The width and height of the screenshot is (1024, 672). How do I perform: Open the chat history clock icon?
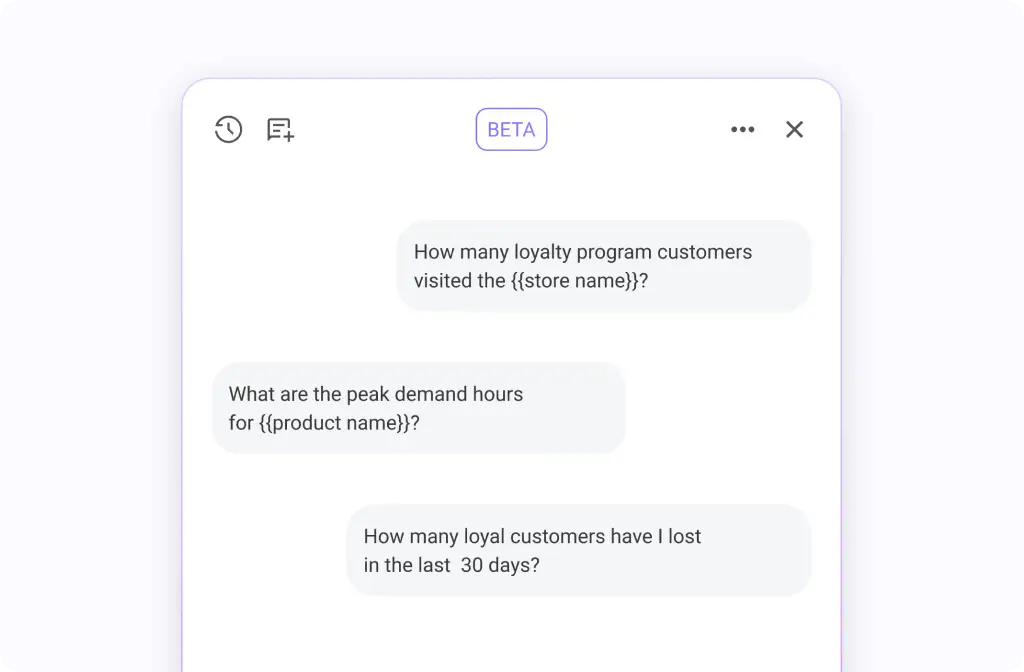228,129
